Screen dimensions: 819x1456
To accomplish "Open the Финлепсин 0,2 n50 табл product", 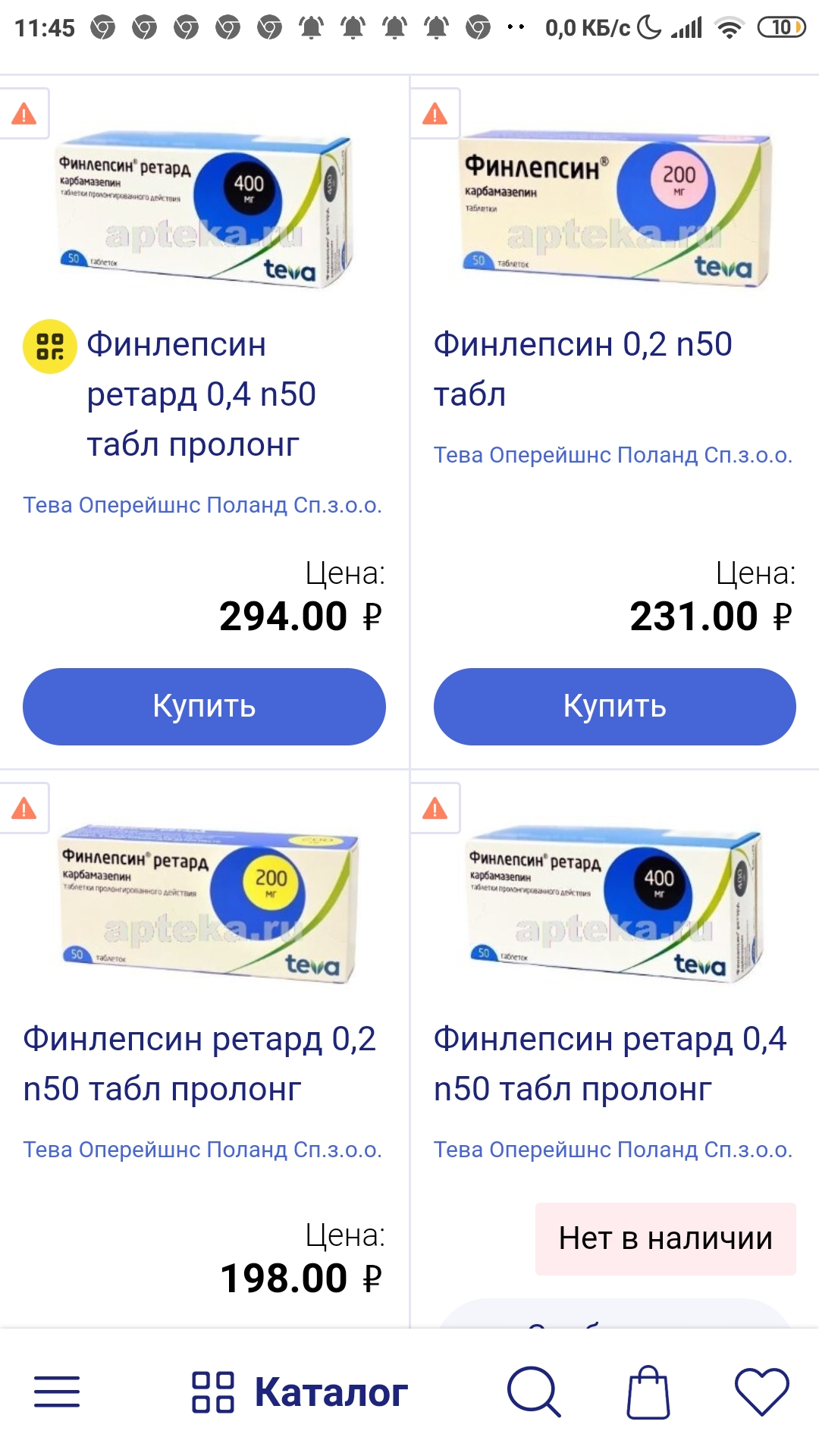I will pos(582,369).
